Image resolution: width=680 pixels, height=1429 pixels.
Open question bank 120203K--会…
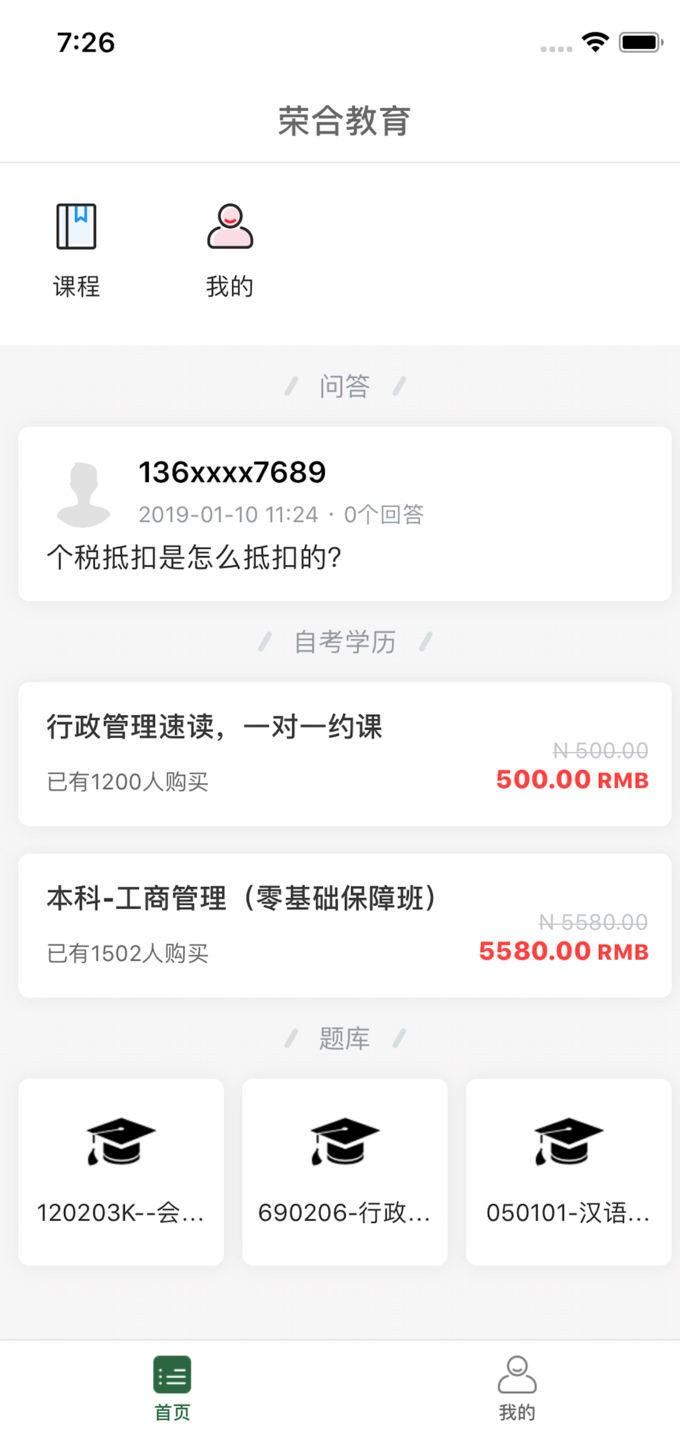tap(121, 1171)
